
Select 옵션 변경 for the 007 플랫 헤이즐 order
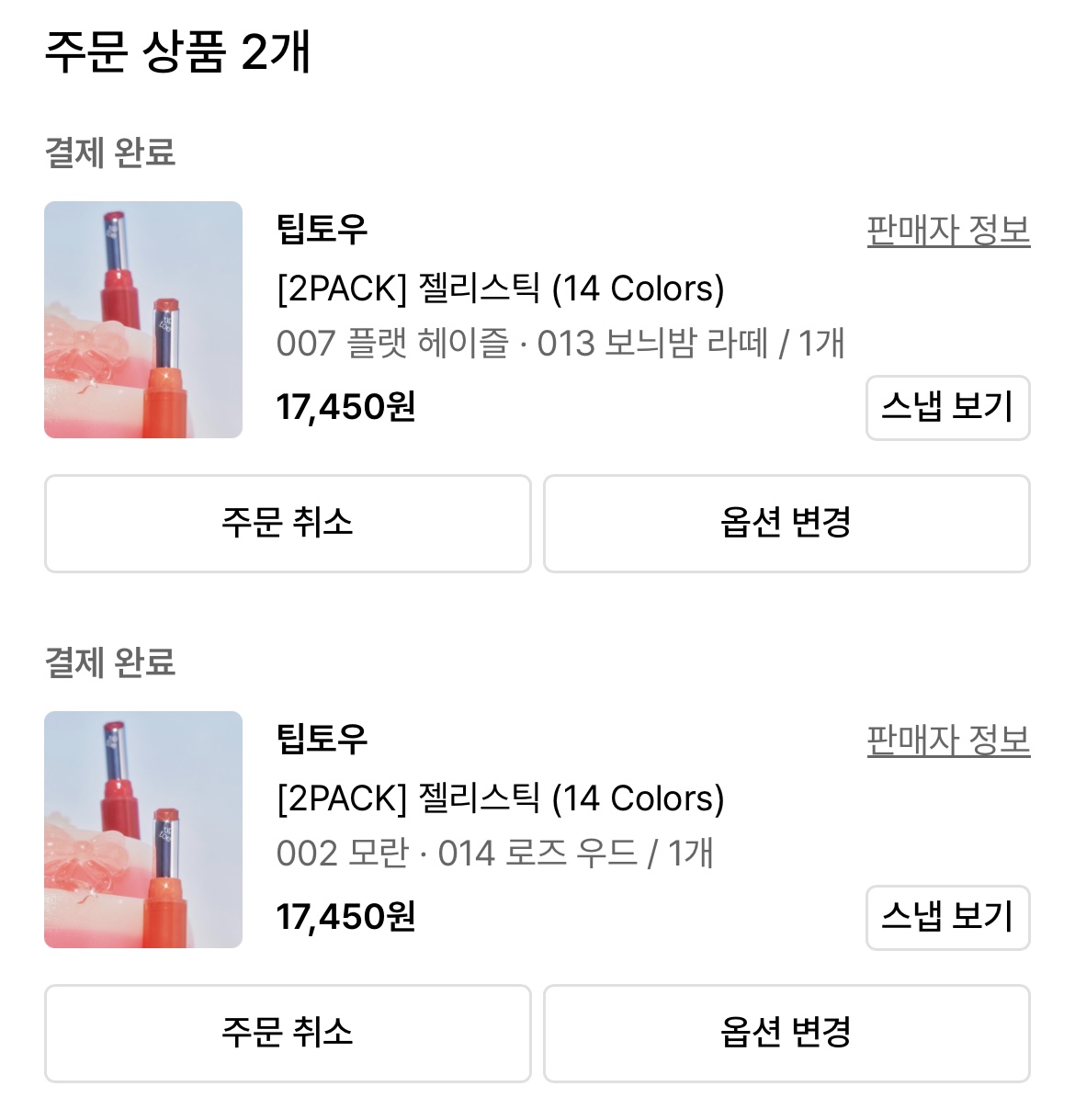786,523
